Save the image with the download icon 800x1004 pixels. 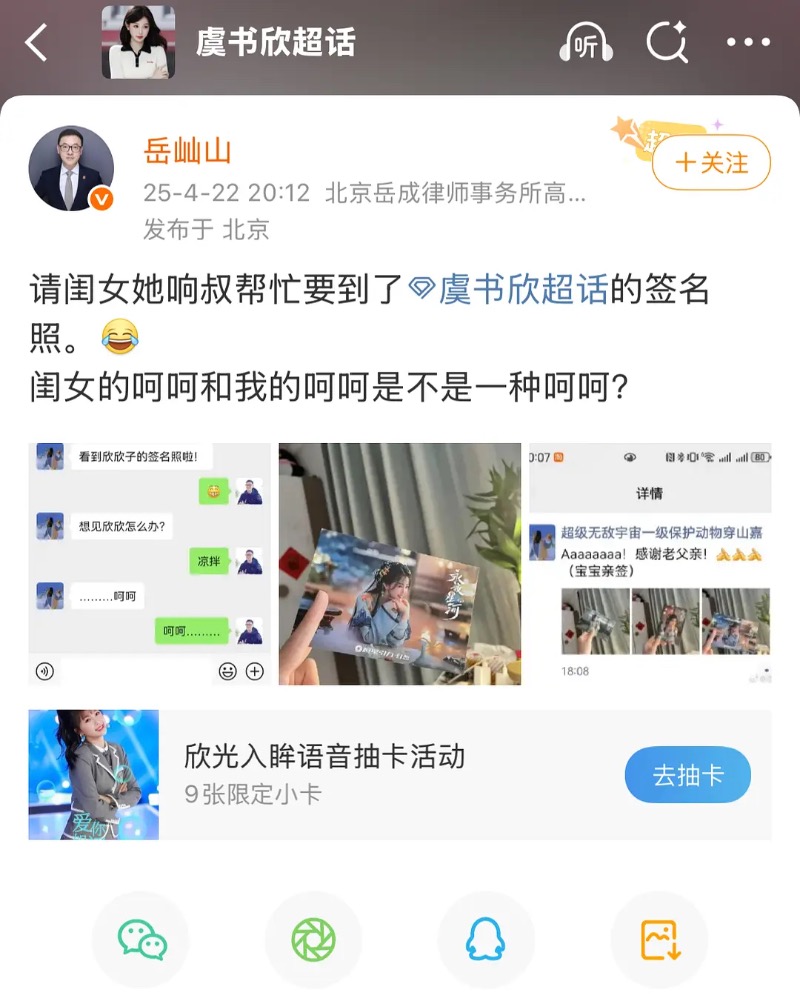point(659,940)
